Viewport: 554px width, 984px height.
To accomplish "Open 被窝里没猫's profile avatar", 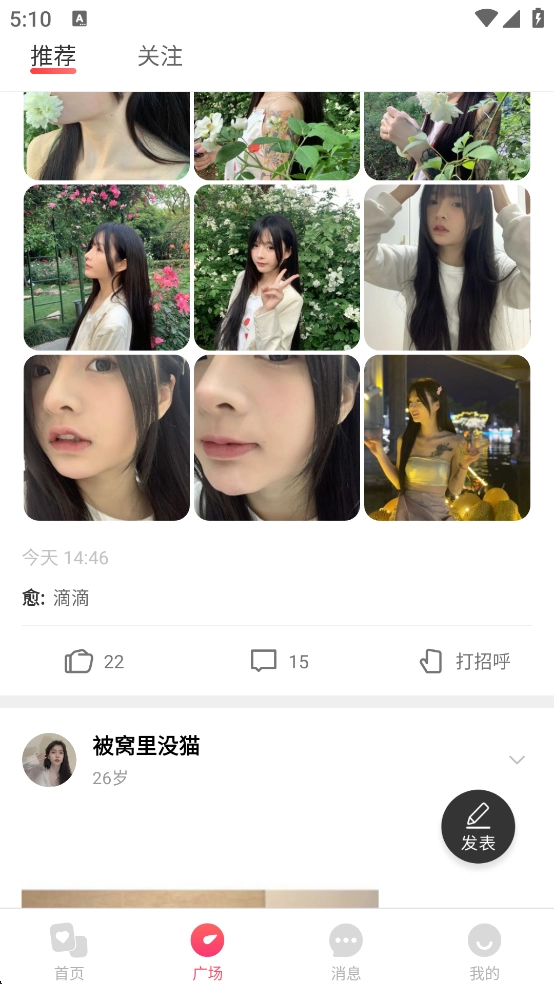I will click(x=49, y=759).
